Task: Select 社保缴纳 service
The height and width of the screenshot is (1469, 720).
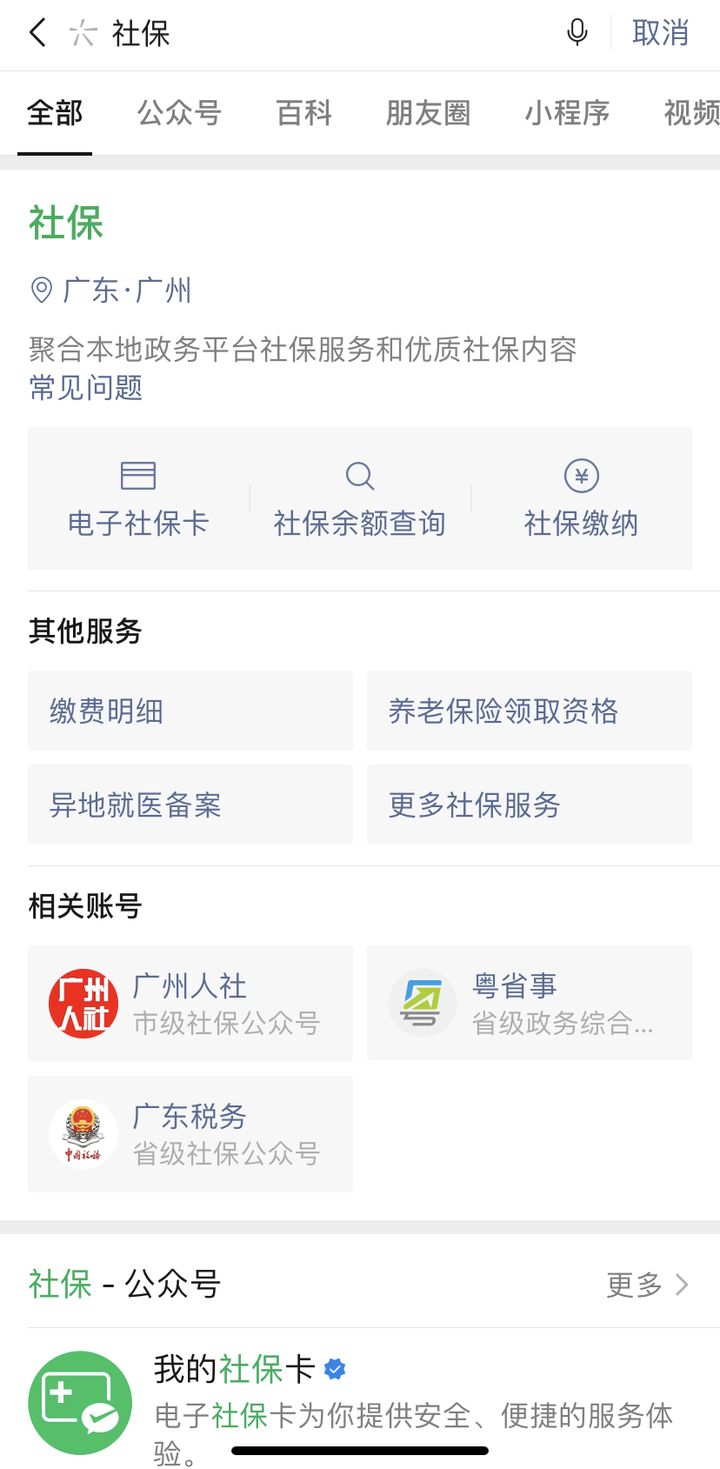Action: [581, 499]
